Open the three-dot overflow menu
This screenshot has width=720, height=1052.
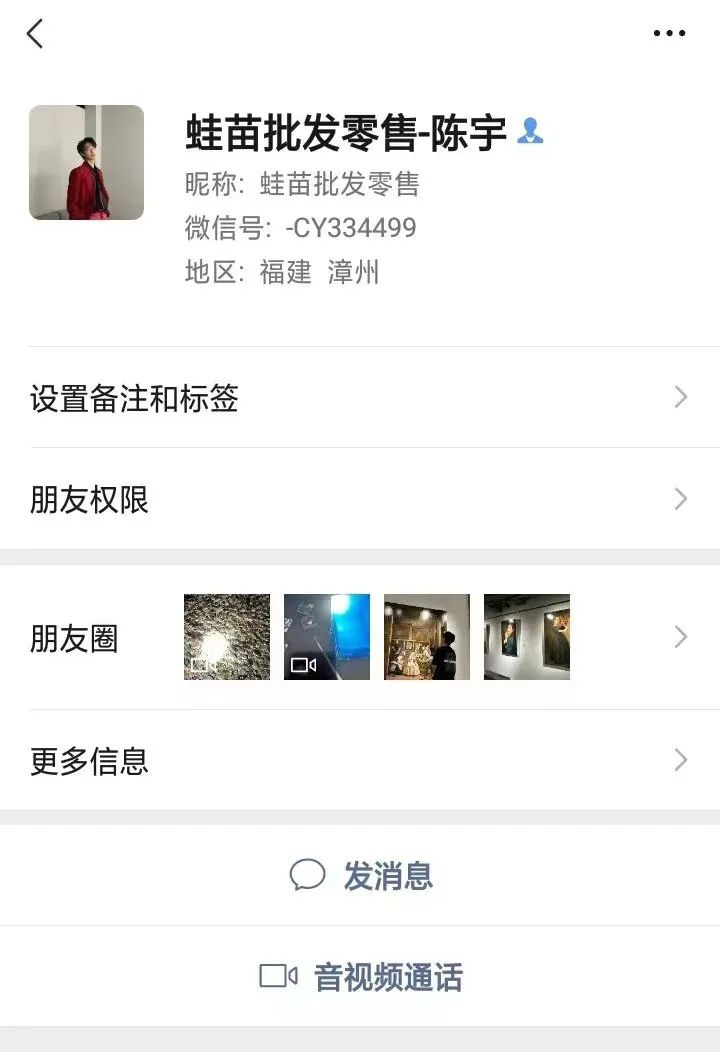tap(669, 34)
